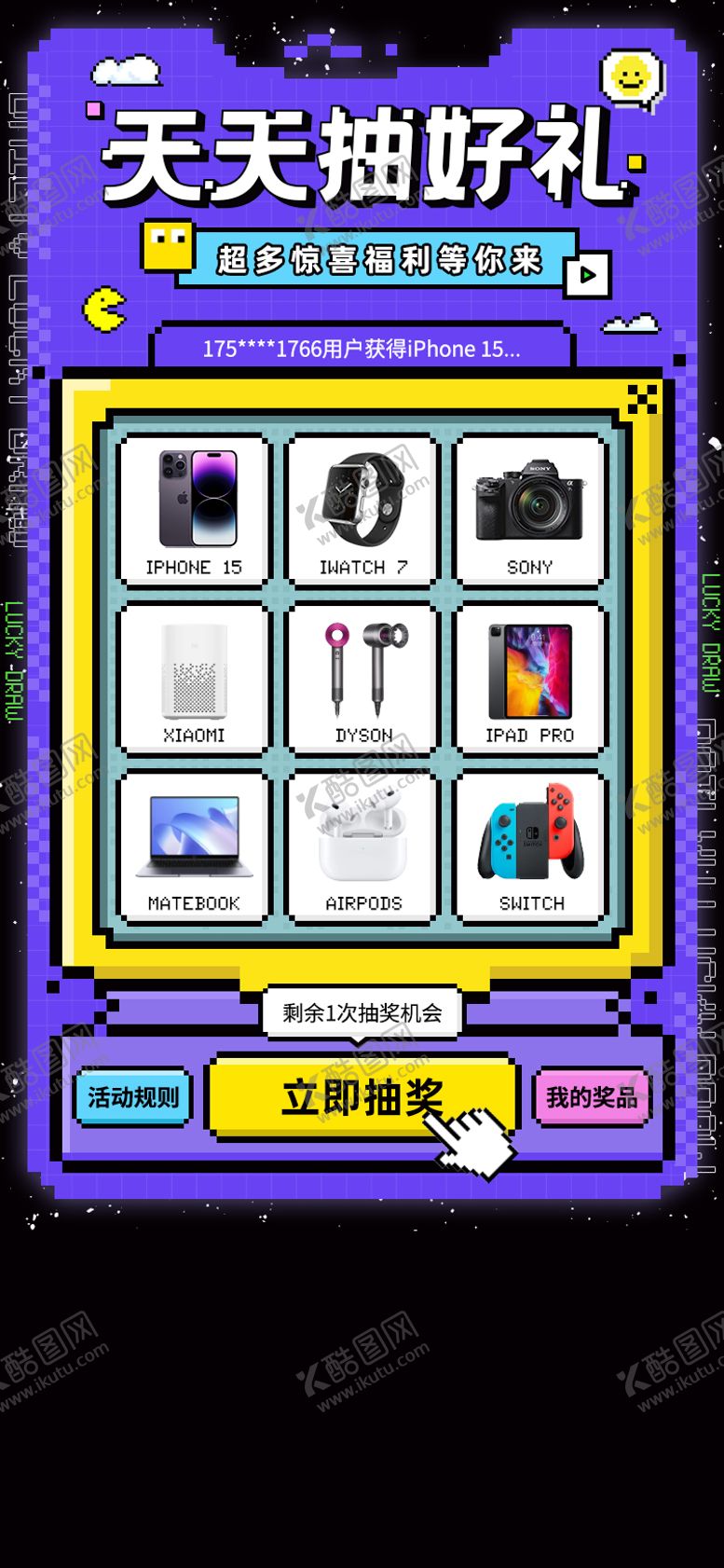724x1568 pixels.
Task: Click the 剩余1次抽奖机会 remaining chances label
Action: click(362, 1010)
